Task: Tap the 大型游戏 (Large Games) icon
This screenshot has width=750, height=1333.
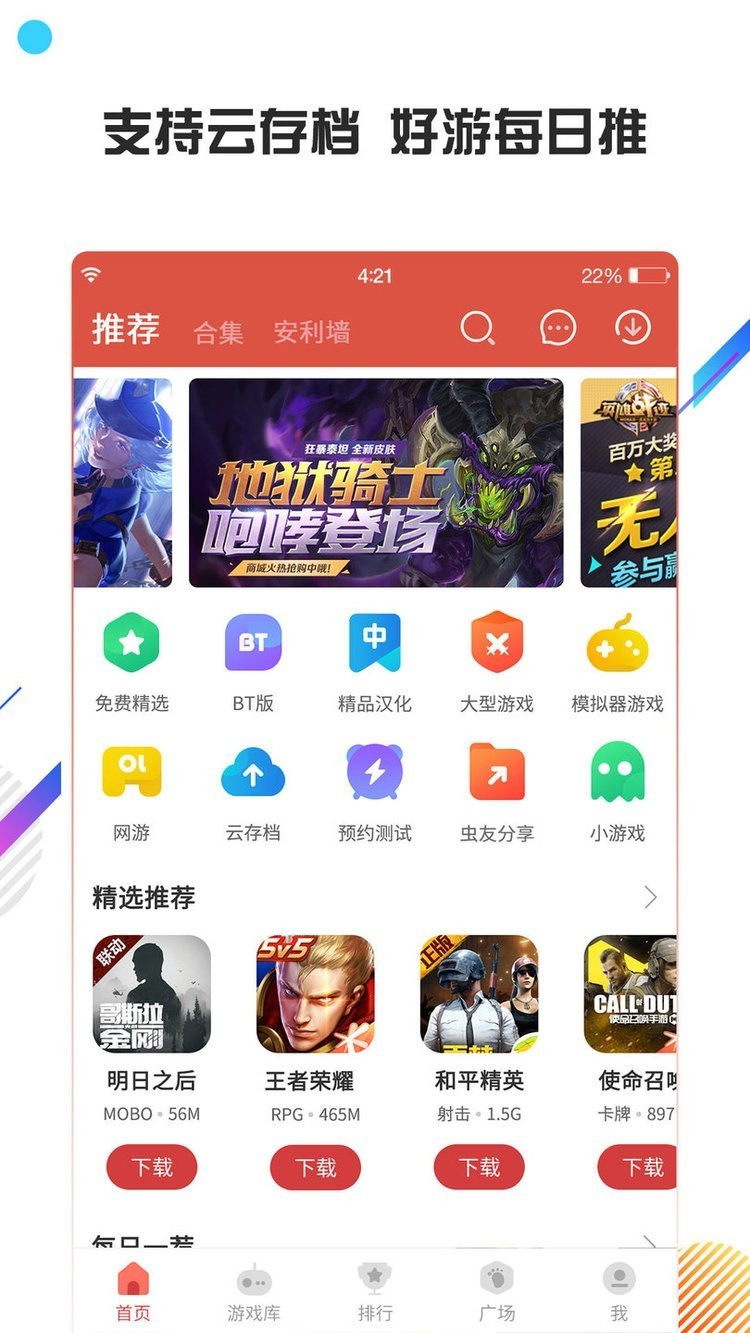Action: [495, 645]
